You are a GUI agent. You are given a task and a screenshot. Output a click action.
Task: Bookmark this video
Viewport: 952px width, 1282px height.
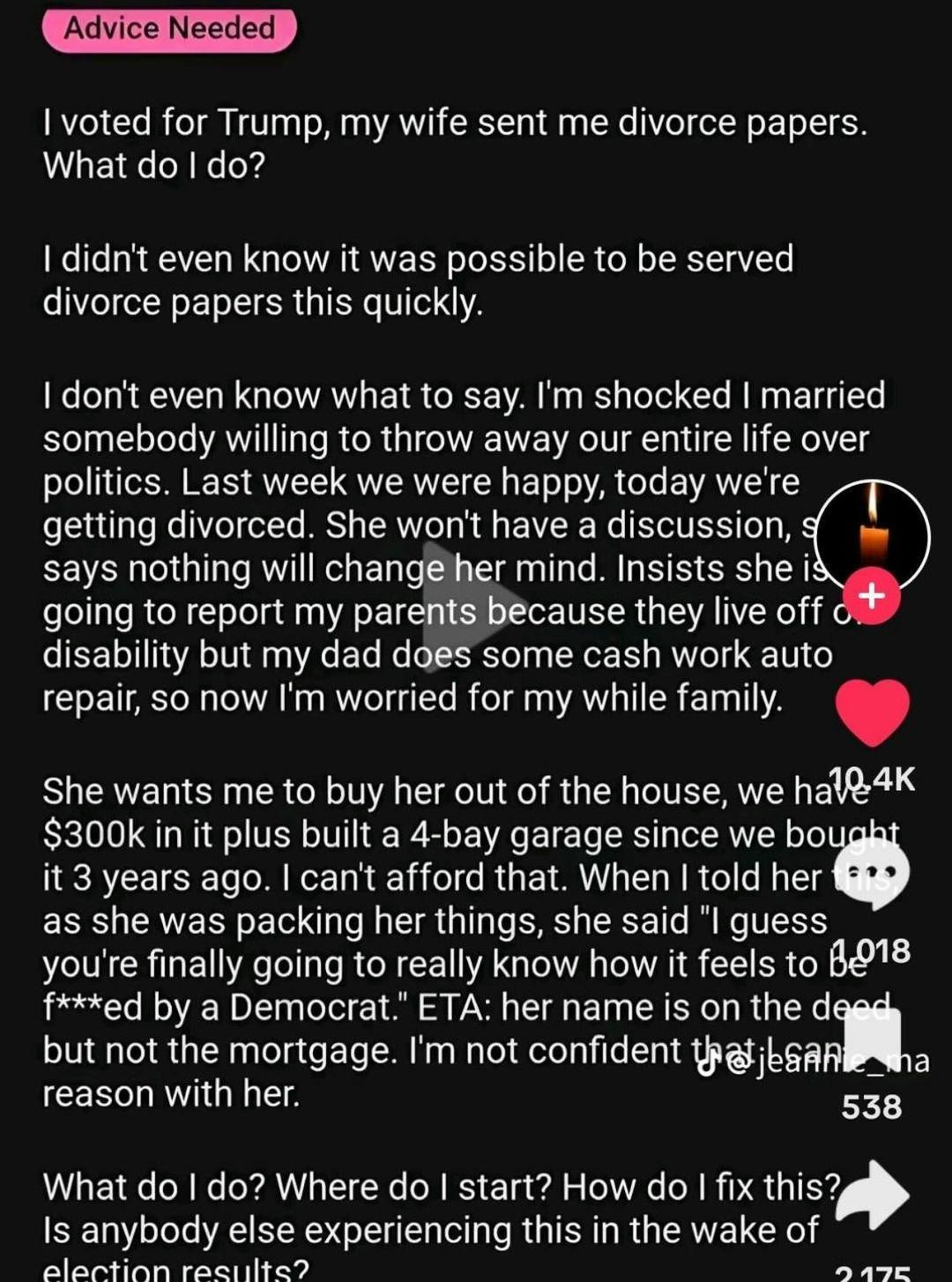click(x=872, y=1040)
